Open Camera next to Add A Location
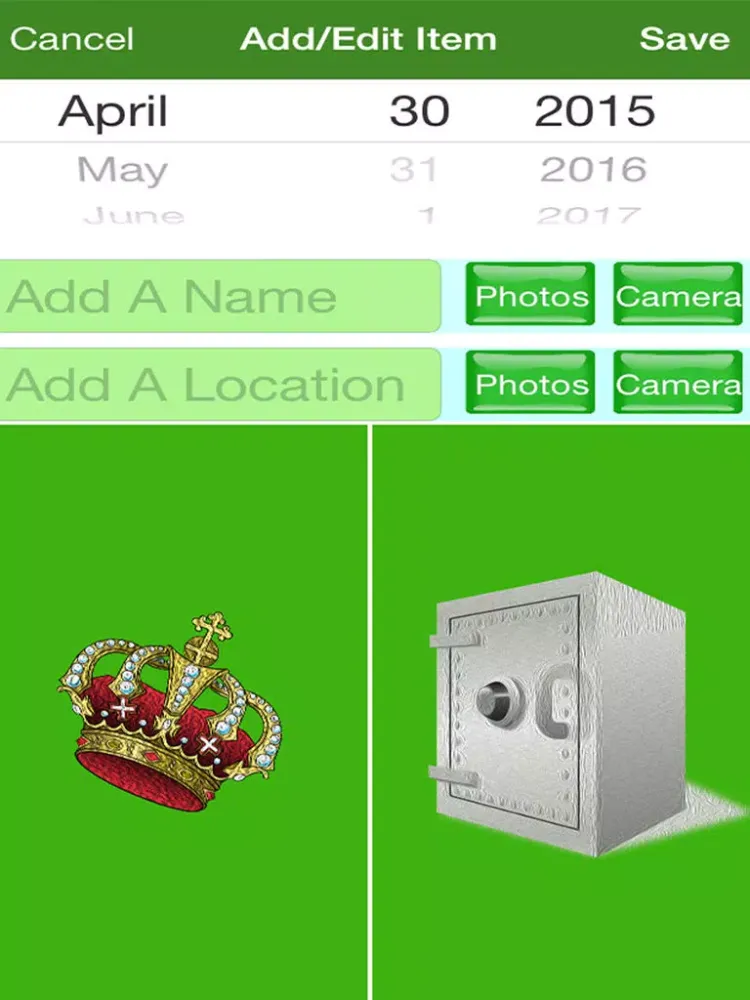This screenshot has height=1000, width=750. 678,384
